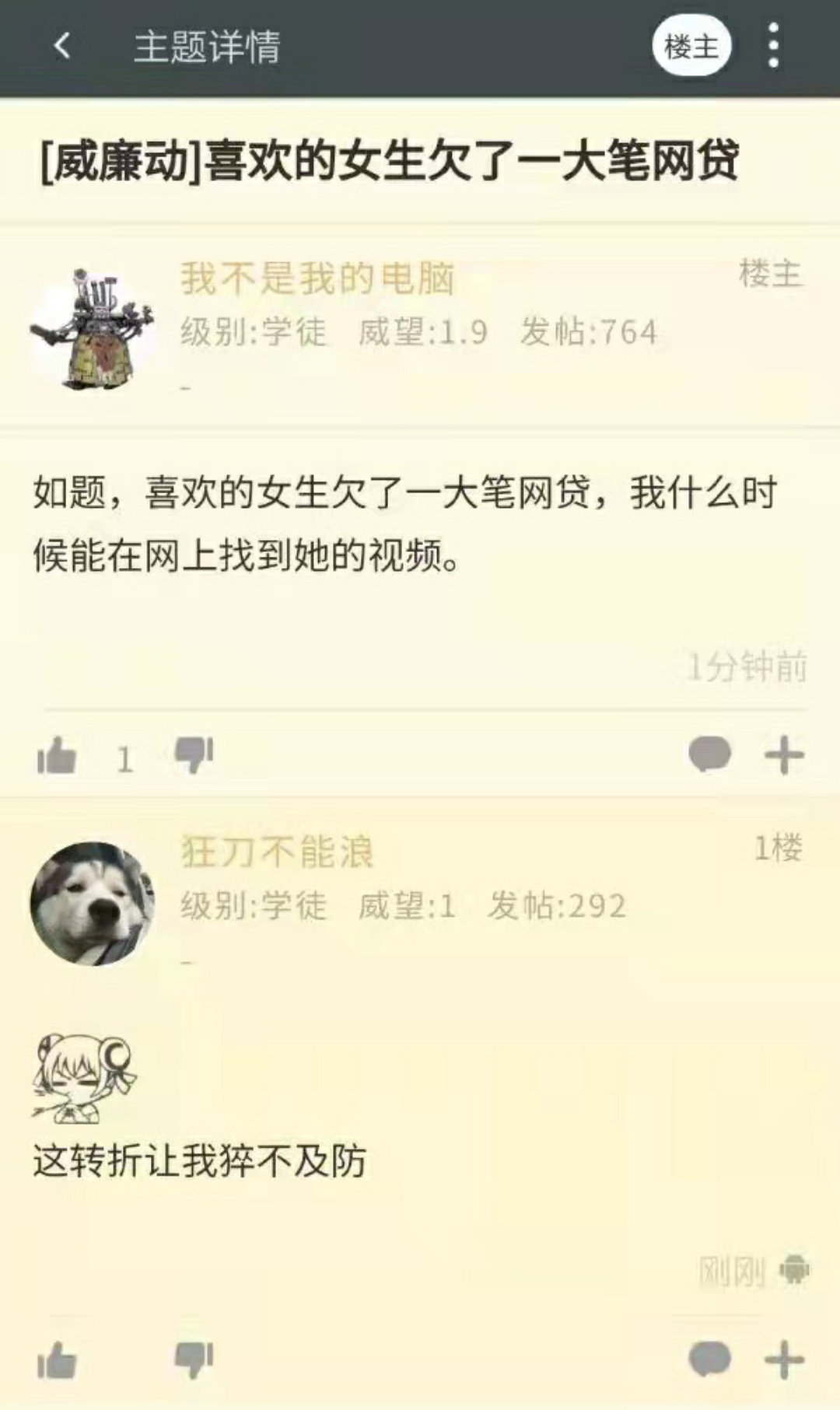Open the overflow menu

773,47
